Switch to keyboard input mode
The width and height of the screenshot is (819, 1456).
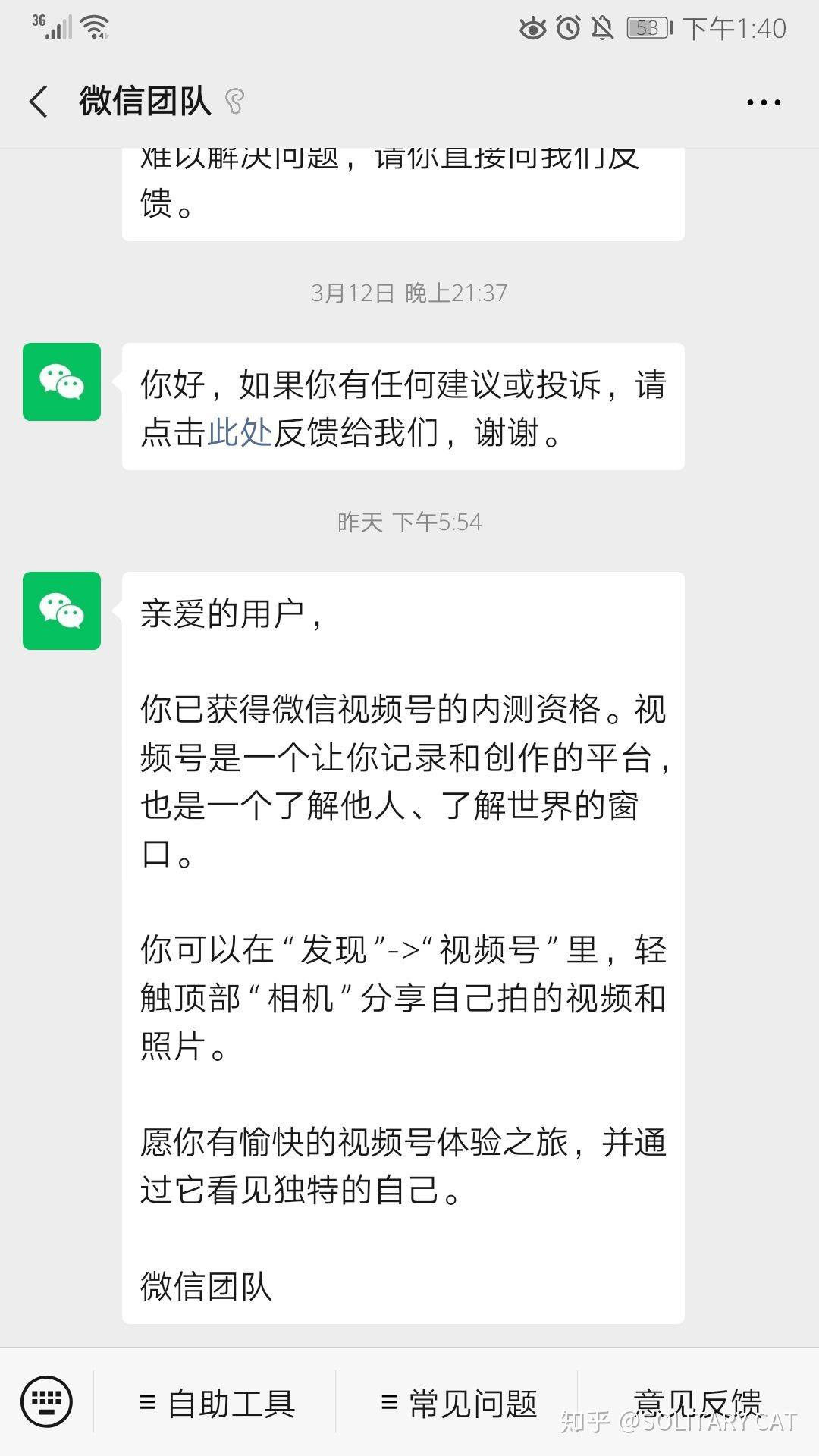pyautogui.click(x=46, y=1402)
